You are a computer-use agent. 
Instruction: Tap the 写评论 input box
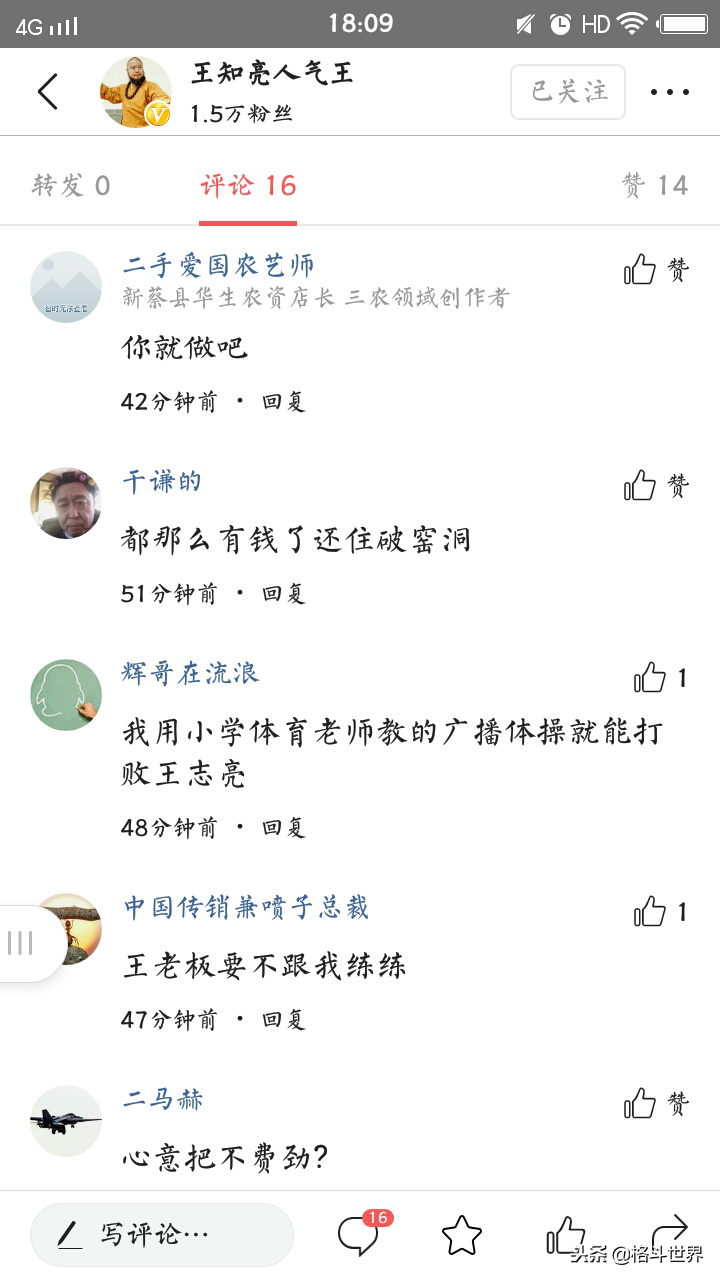coord(162,1235)
